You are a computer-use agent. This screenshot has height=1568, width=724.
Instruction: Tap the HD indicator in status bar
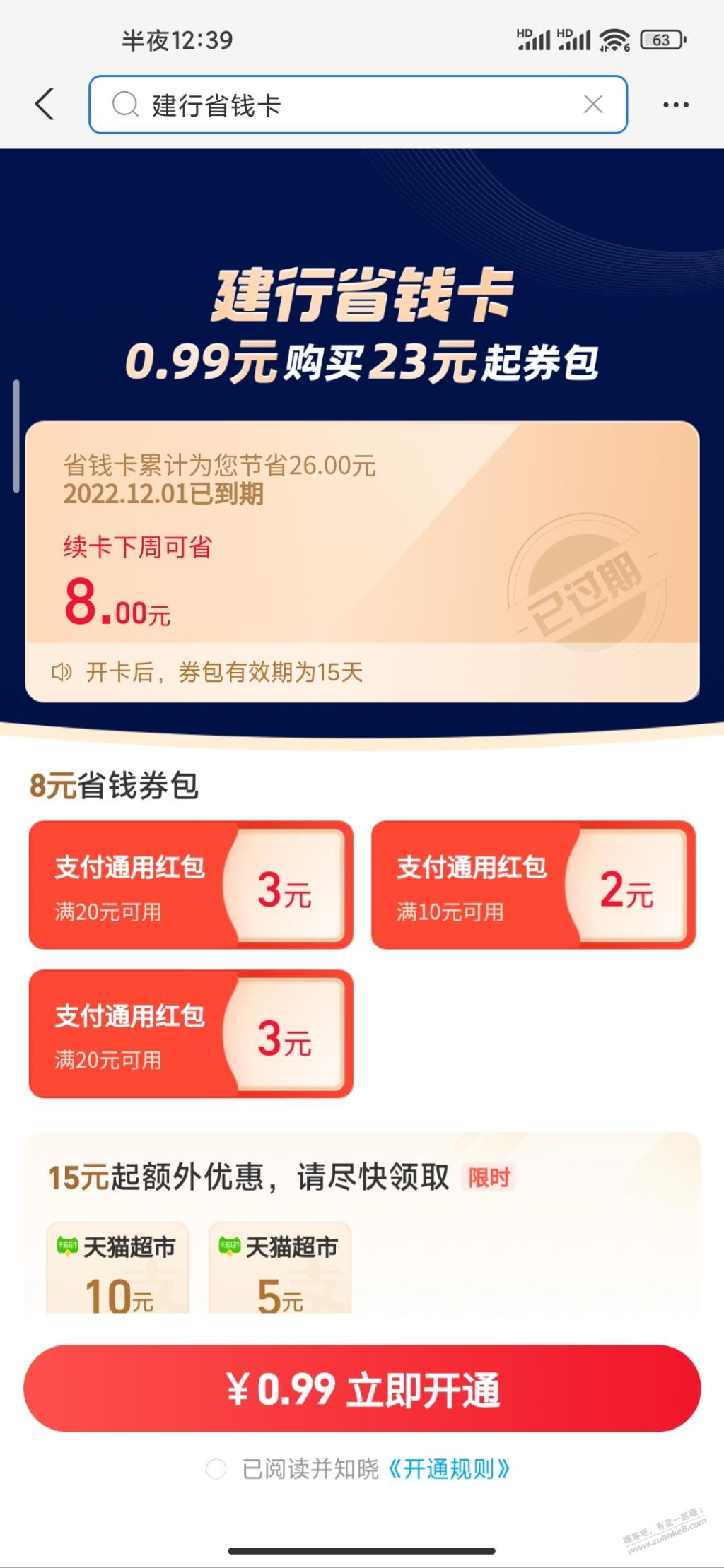coord(524,30)
